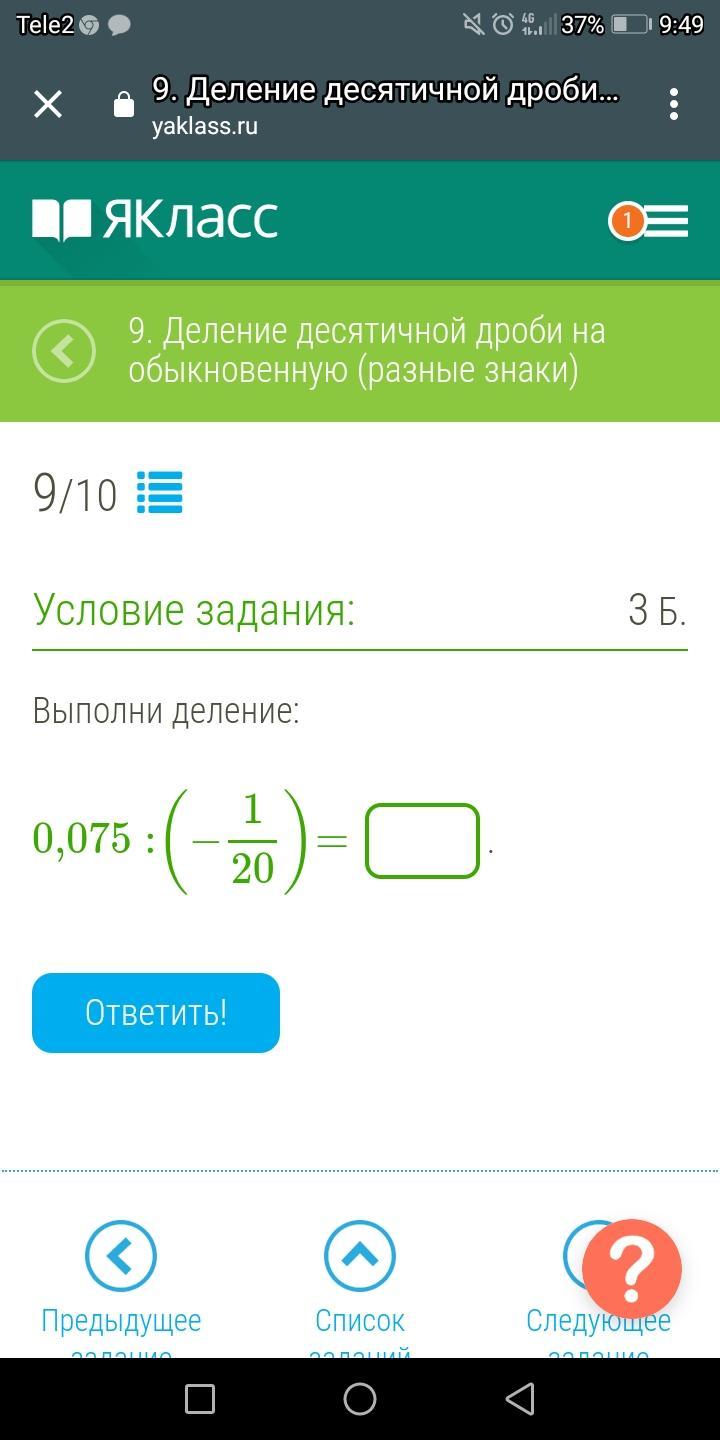
Task: Open the browser overflow menu
Action: (x=674, y=104)
